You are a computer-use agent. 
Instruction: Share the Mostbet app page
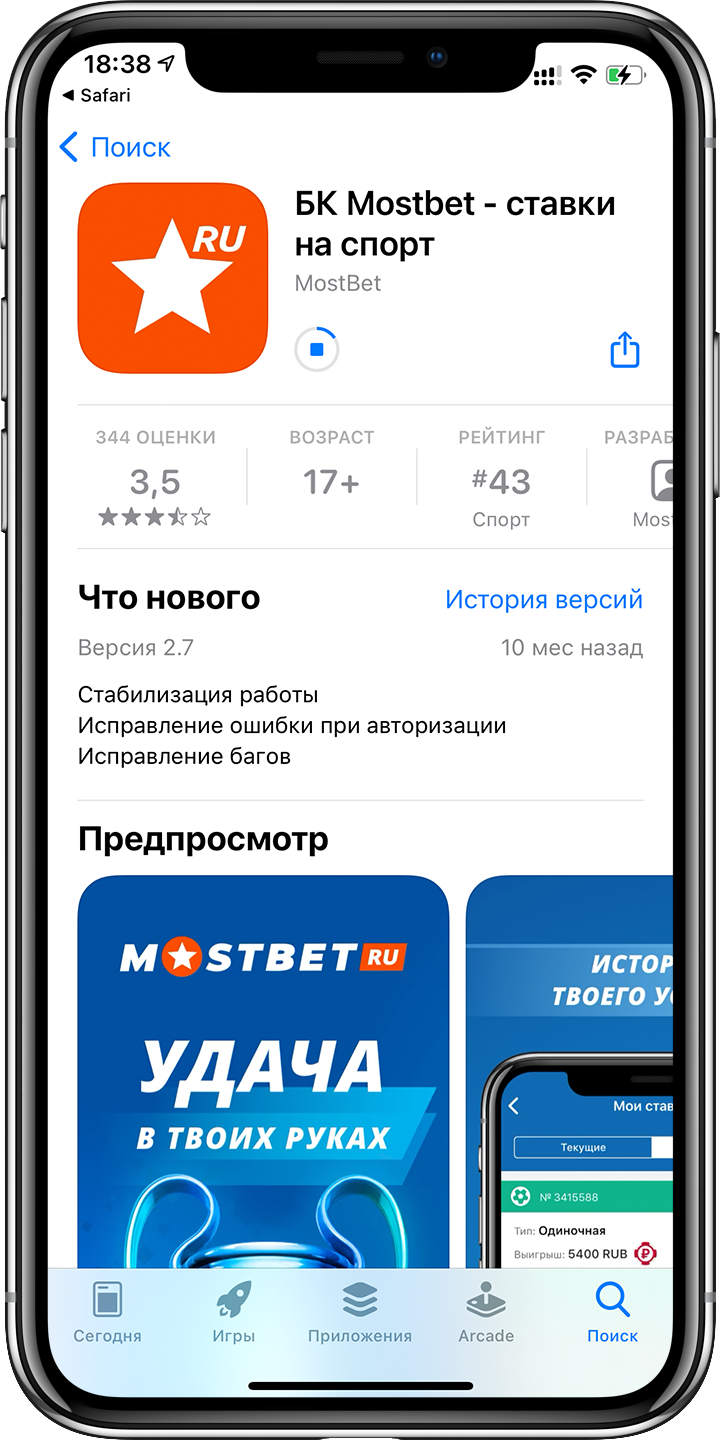625,350
